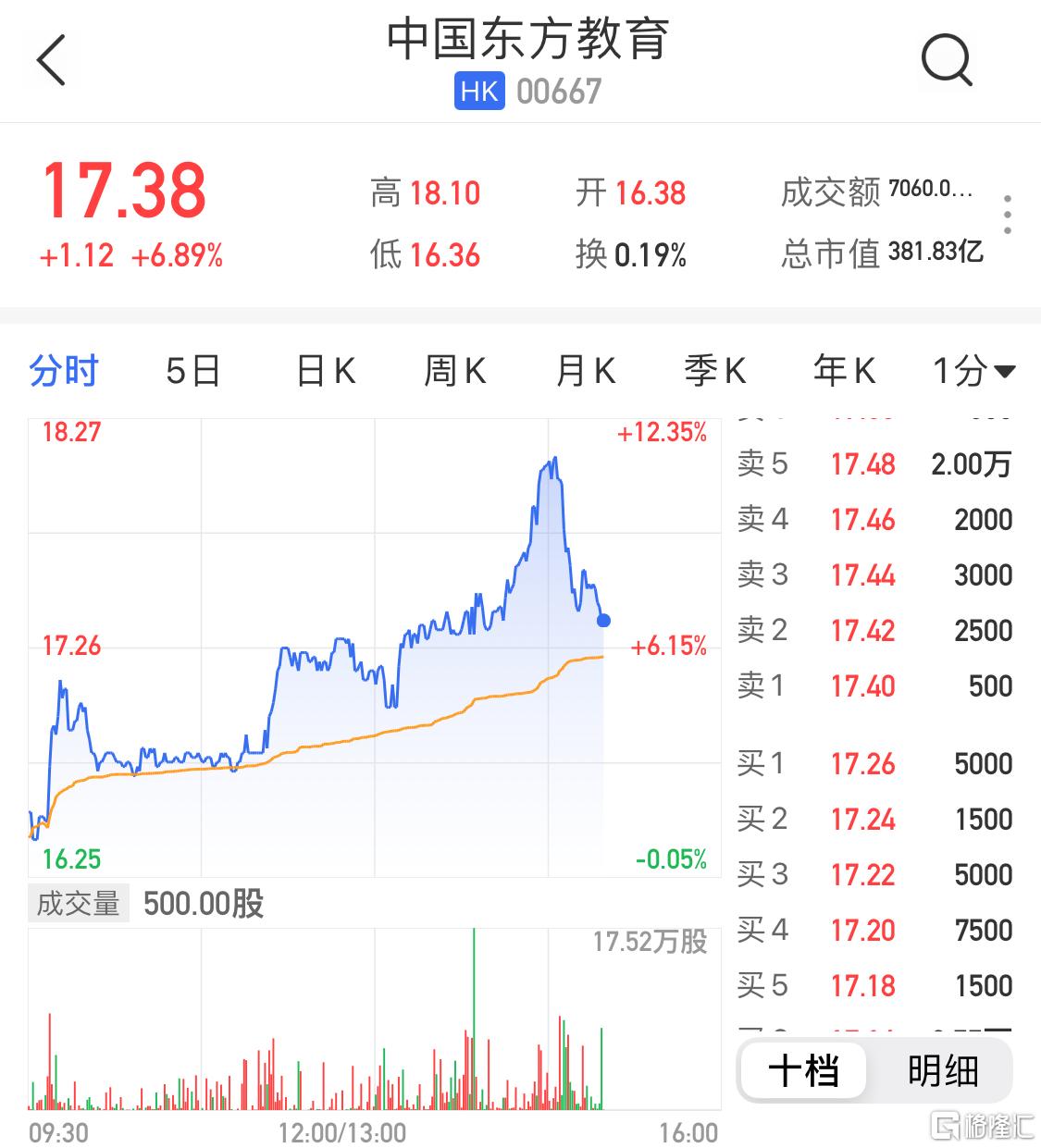Image resolution: width=1041 pixels, height=1148 pixels.
Task: Open the three-dot more quote details
Action: point(1007,215)
